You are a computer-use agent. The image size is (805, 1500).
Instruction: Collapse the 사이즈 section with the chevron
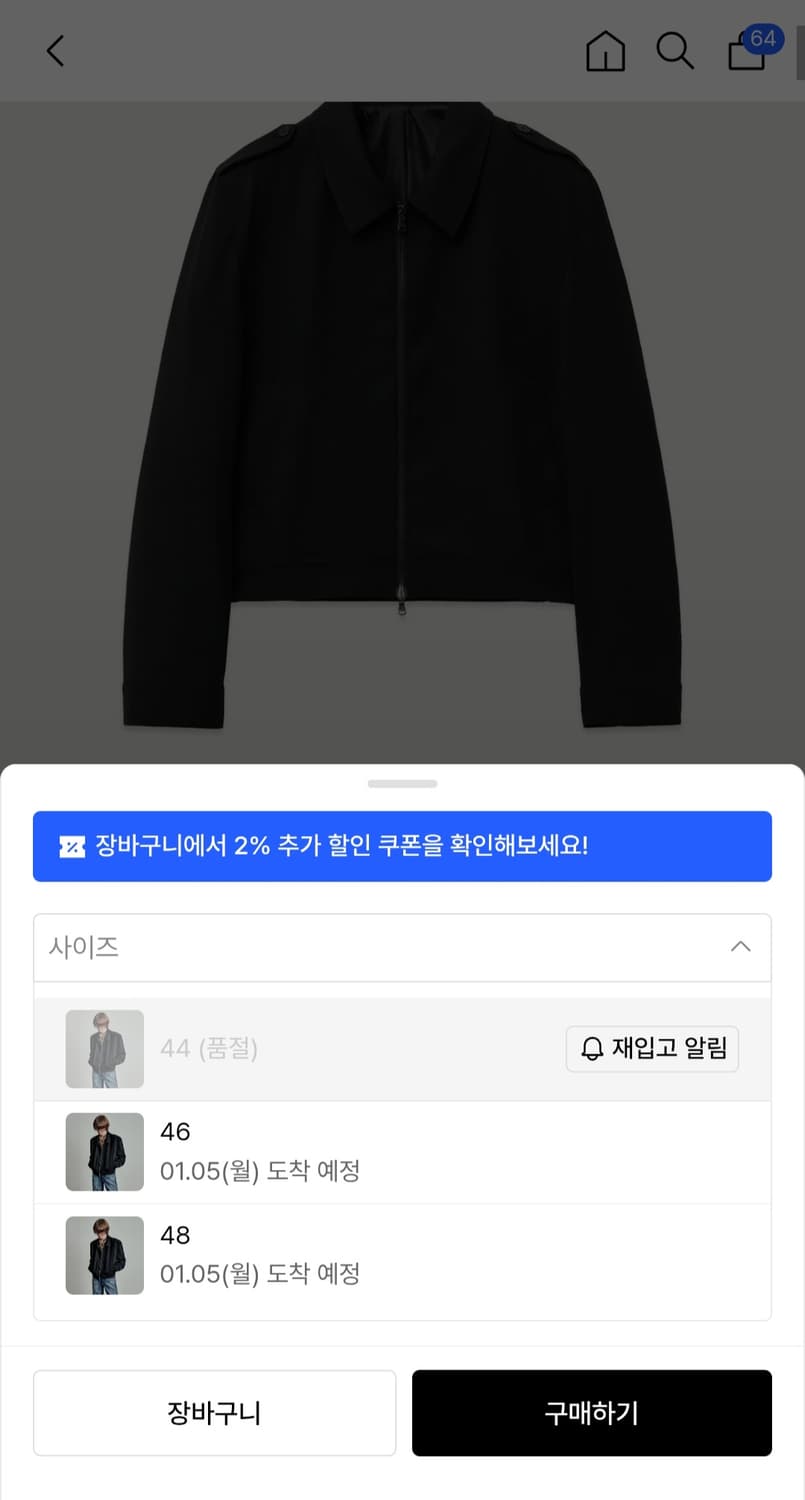pyautogui.click(x=740, y=947)
